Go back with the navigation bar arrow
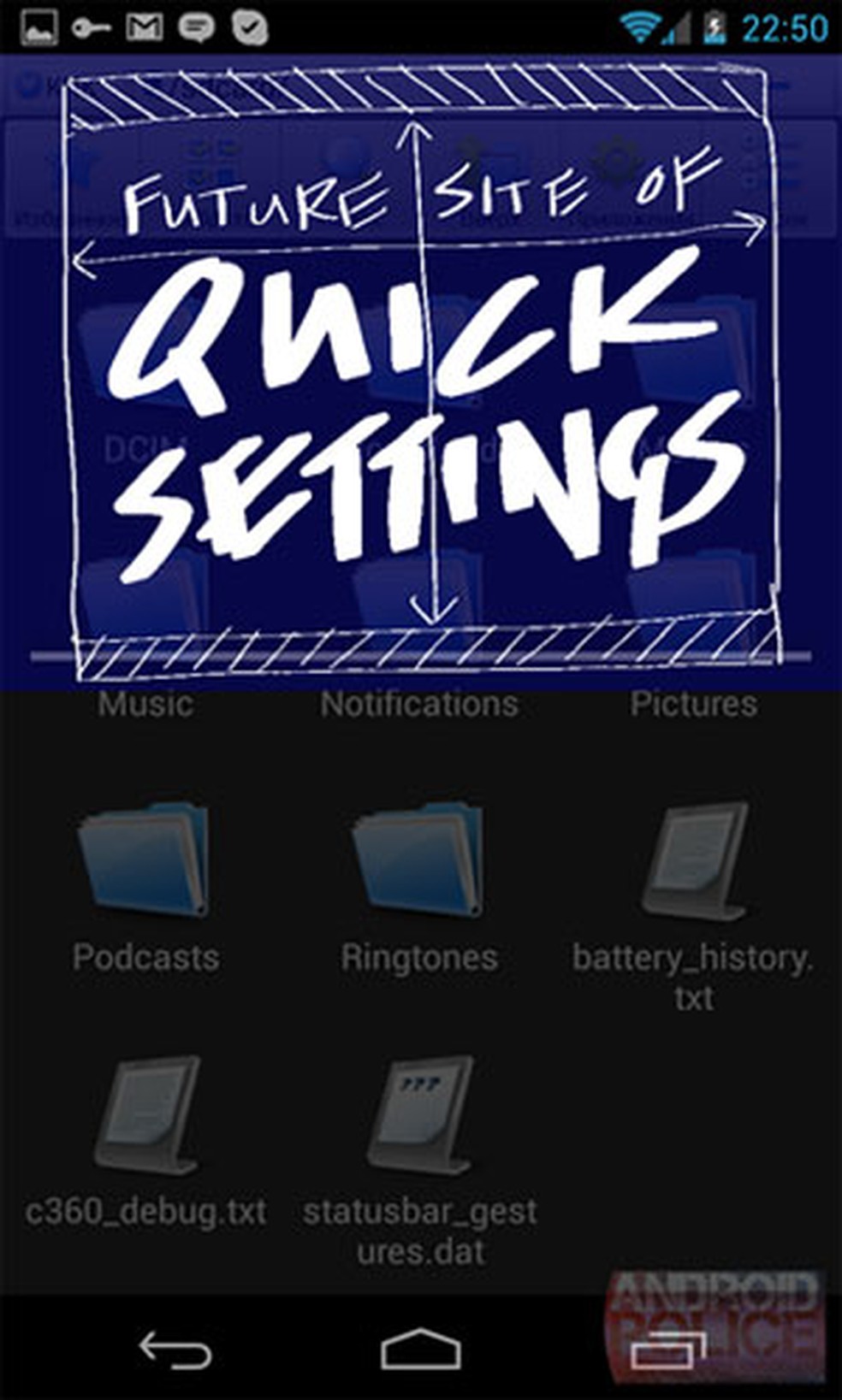 pyautogui.click(x=175, y=1350)
